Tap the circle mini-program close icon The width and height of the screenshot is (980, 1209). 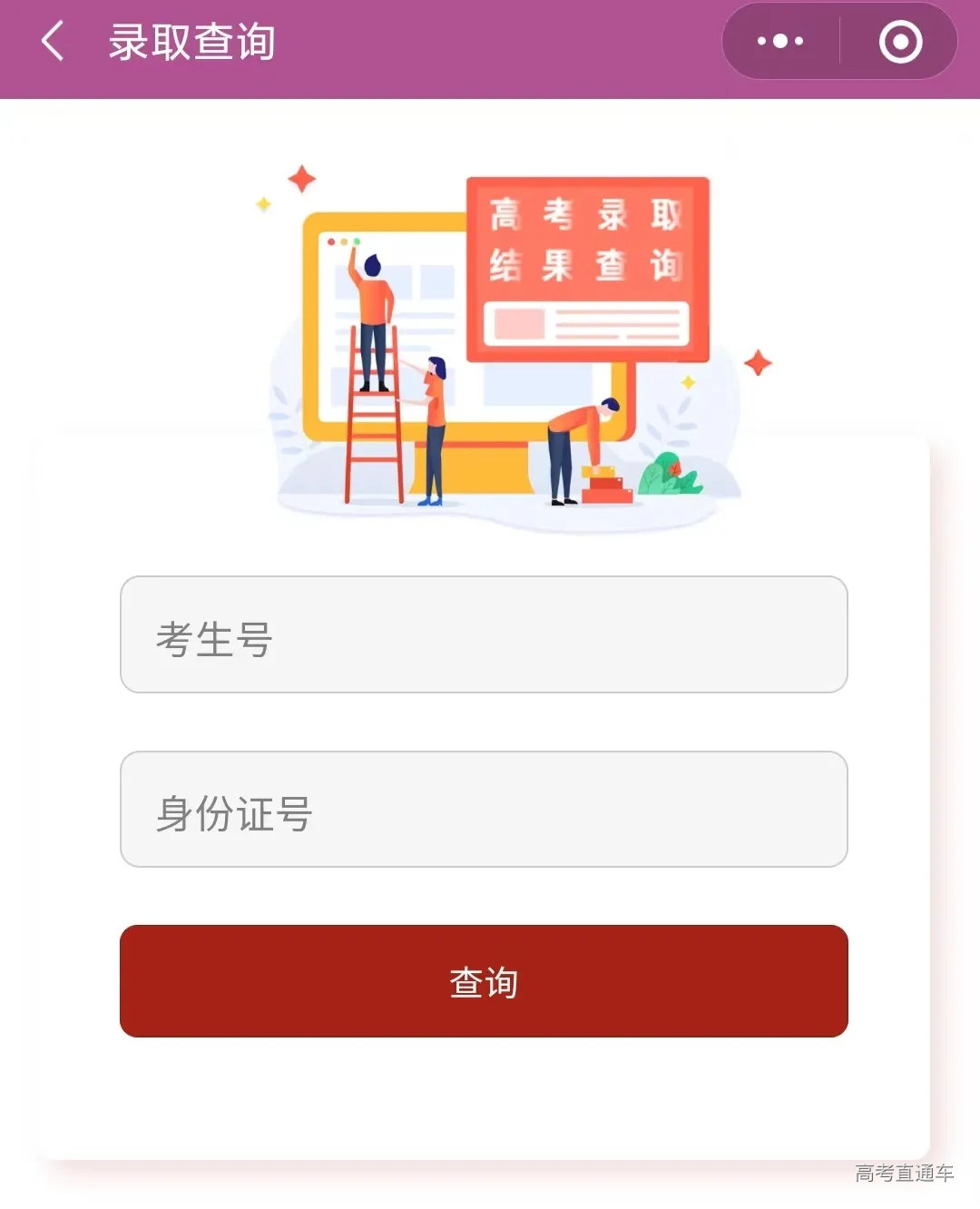tap(898, 41)
